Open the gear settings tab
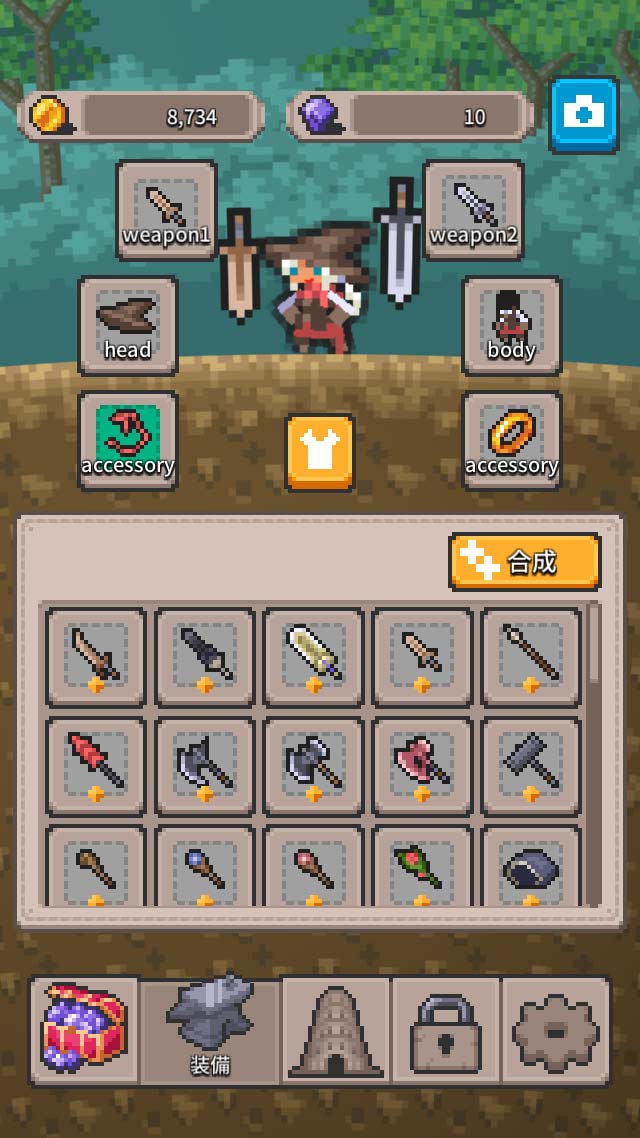The height and width of the screenshot is (1138, 640). coord(555,1030)
